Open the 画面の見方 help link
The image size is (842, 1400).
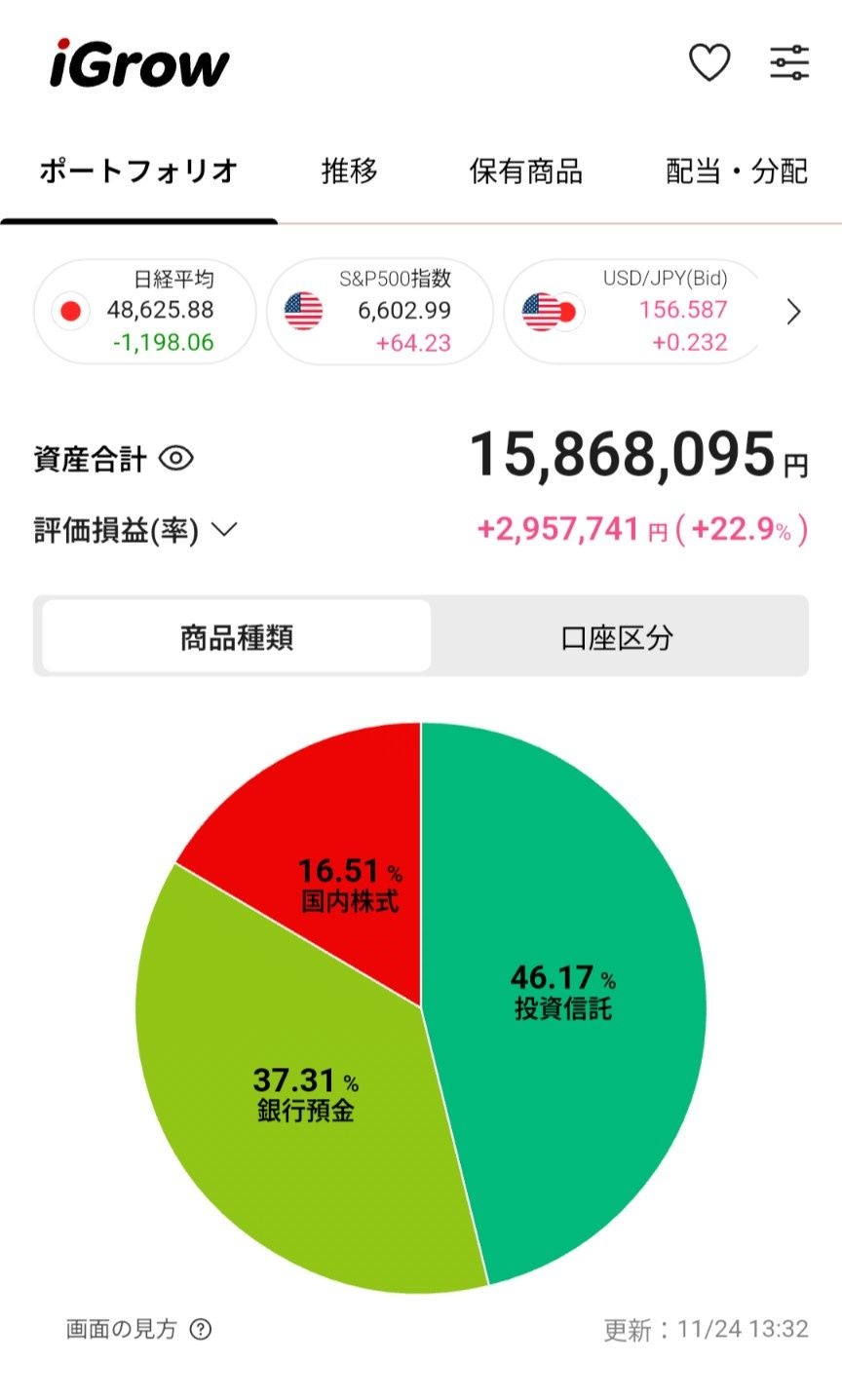click(x=138, y=1329)
